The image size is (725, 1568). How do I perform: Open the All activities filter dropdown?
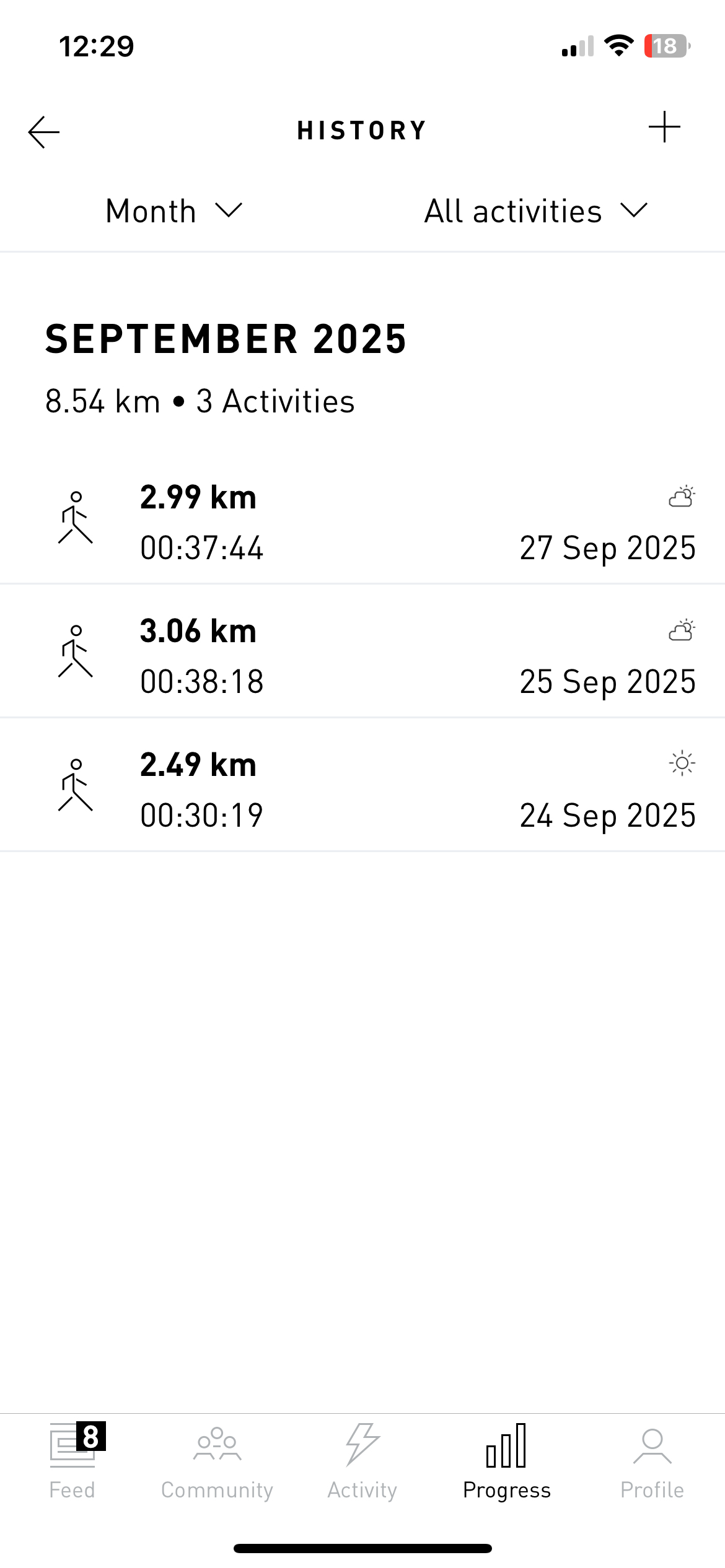click(x=535, y=211)
